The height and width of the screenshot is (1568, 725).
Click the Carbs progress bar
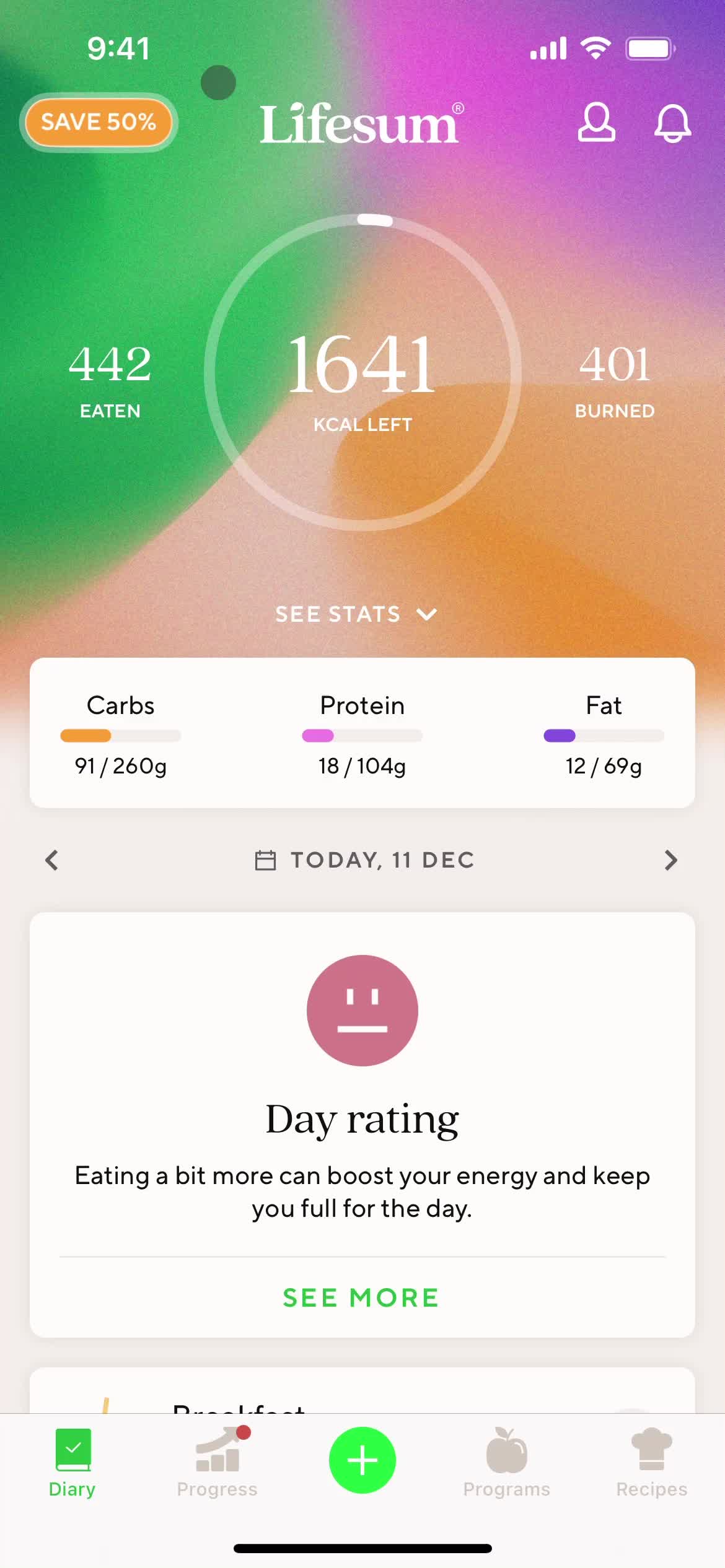[120, 736]
